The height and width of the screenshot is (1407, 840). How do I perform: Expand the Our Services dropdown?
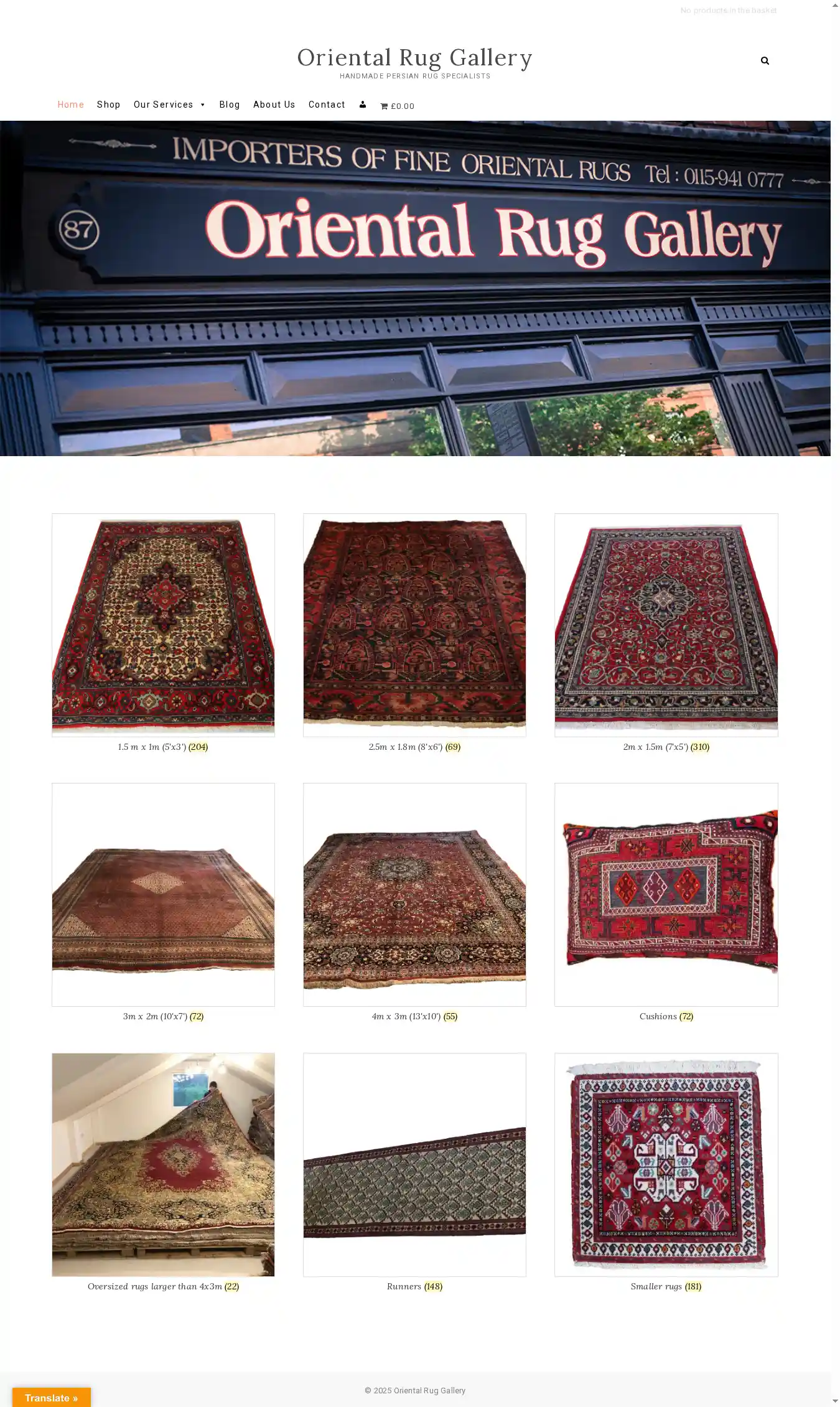[x=169, y=105]
